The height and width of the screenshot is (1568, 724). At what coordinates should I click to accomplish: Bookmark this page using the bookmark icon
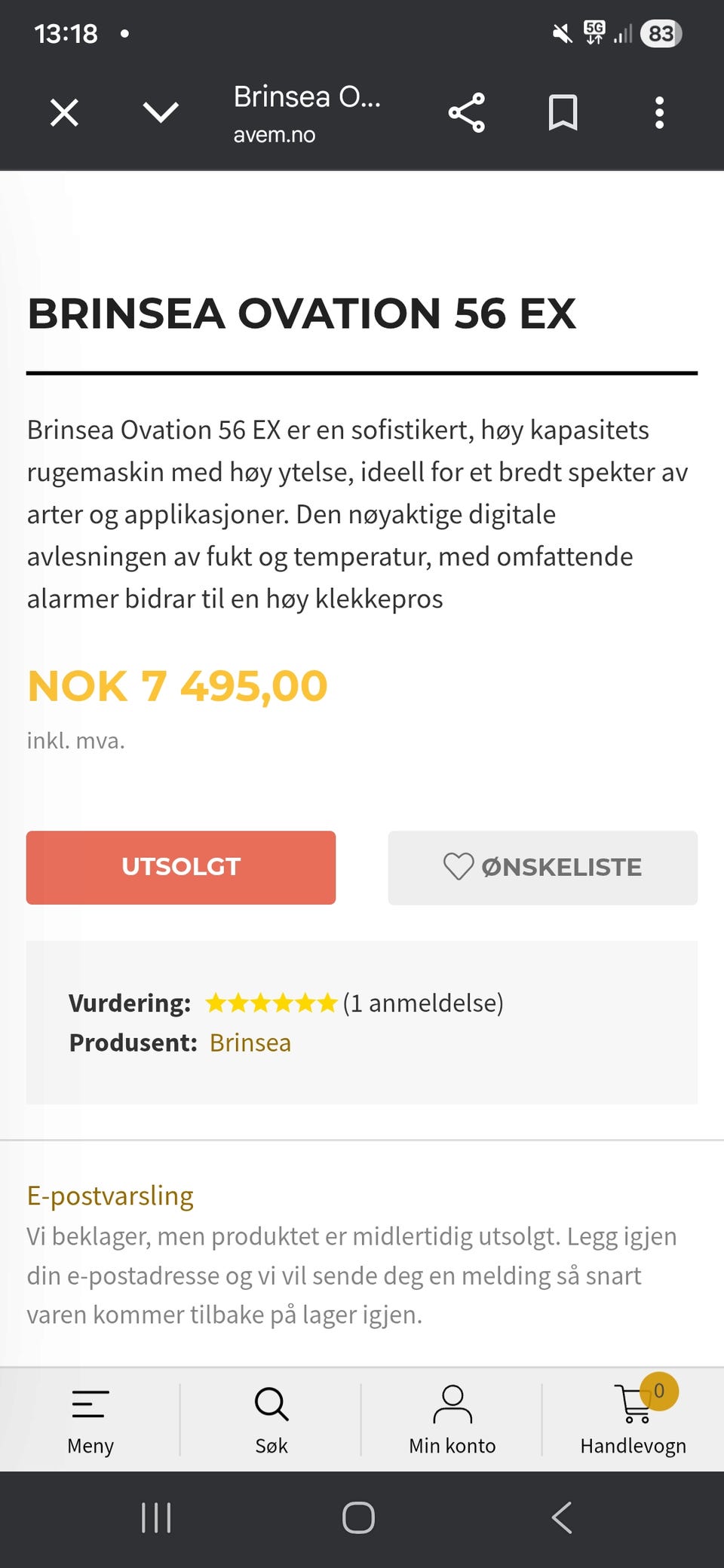coord(563,112)
